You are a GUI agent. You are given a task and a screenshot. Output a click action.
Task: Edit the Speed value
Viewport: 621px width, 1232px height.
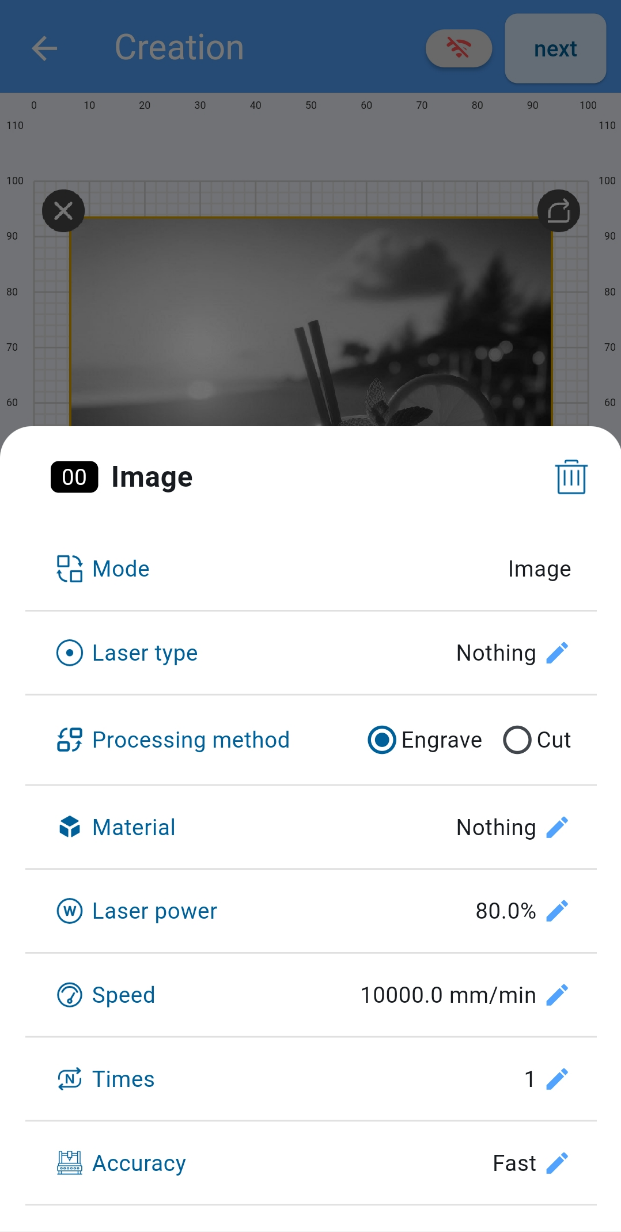(x=557, y=995)
